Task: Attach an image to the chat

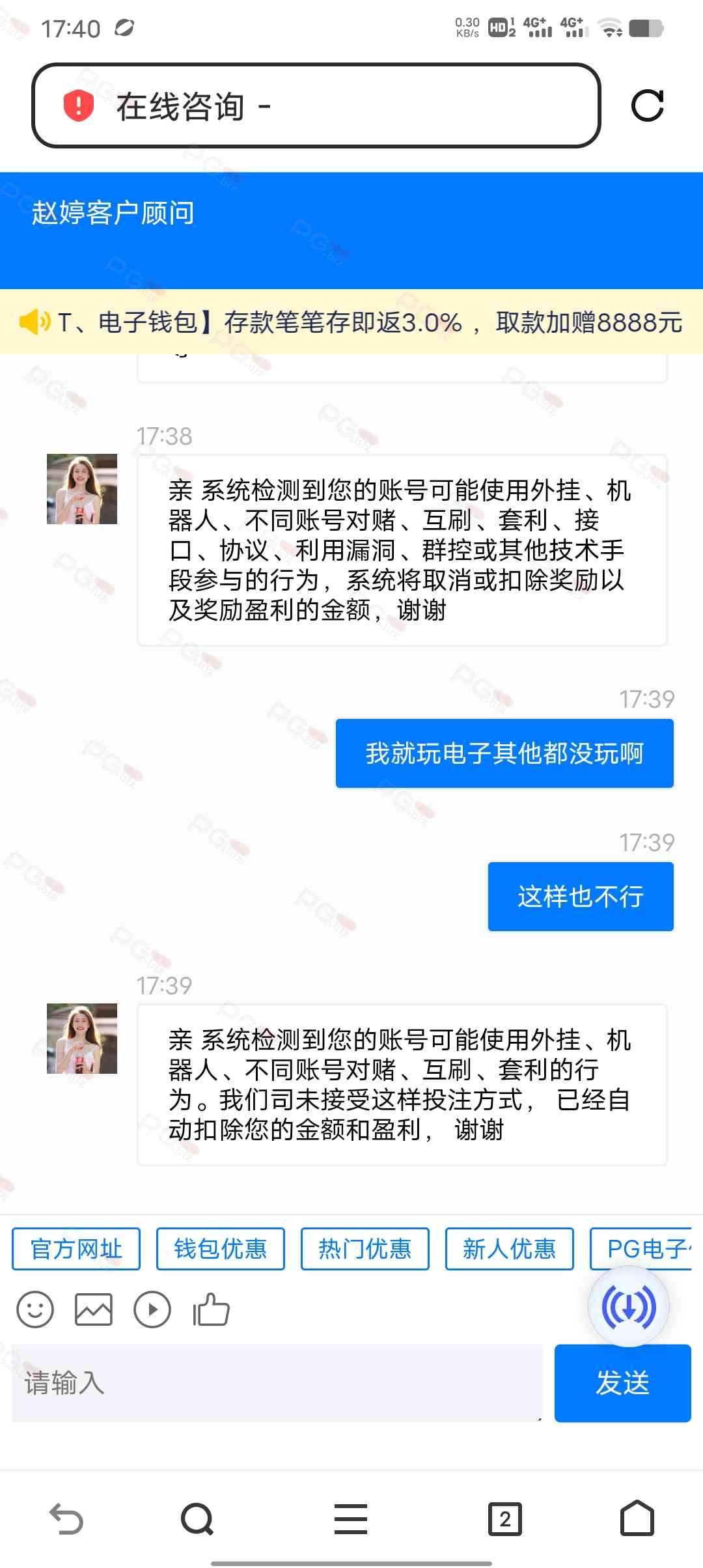Action: (94, 1309)
